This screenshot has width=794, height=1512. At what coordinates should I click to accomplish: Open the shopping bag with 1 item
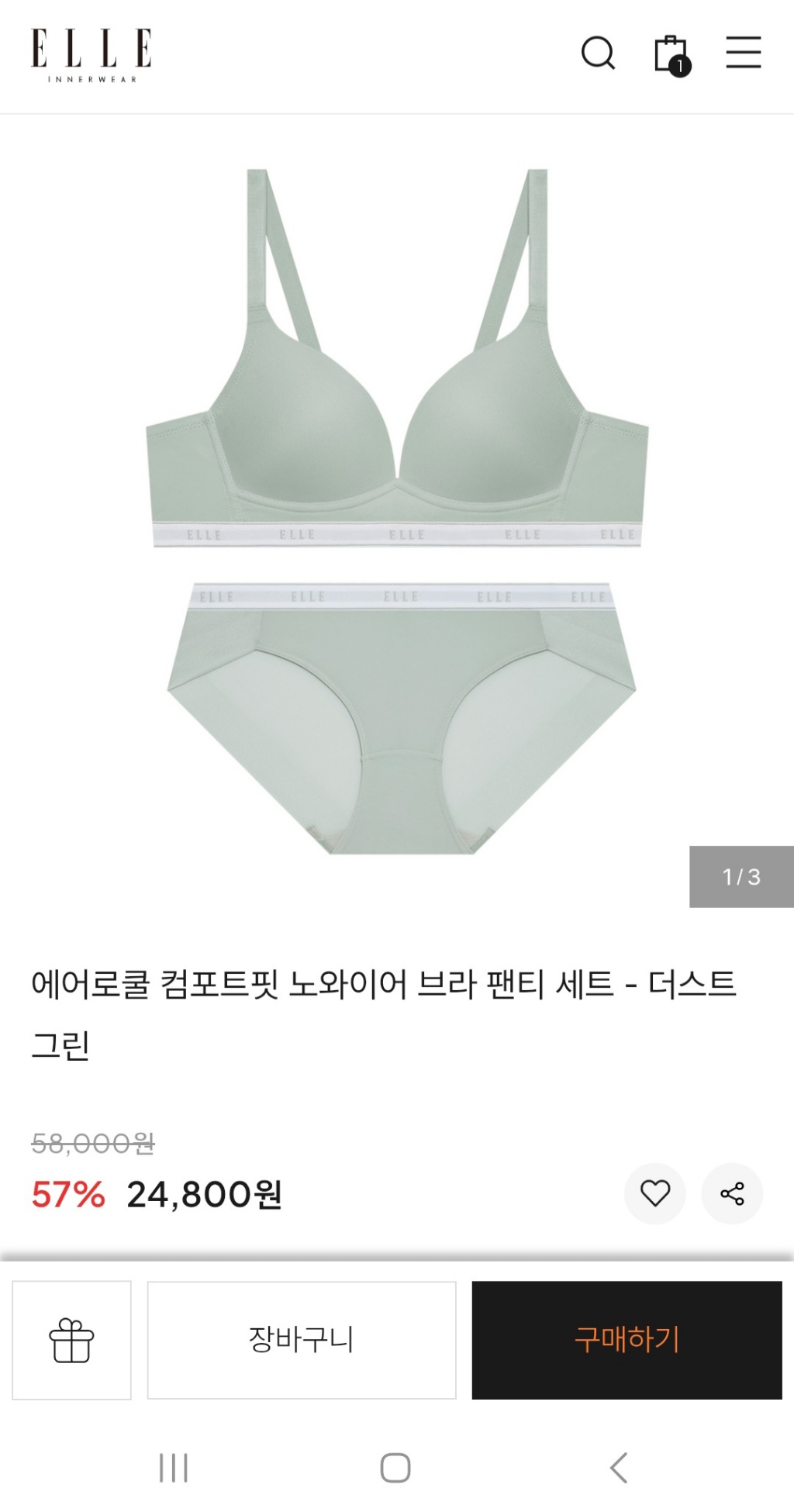[671, 54]
